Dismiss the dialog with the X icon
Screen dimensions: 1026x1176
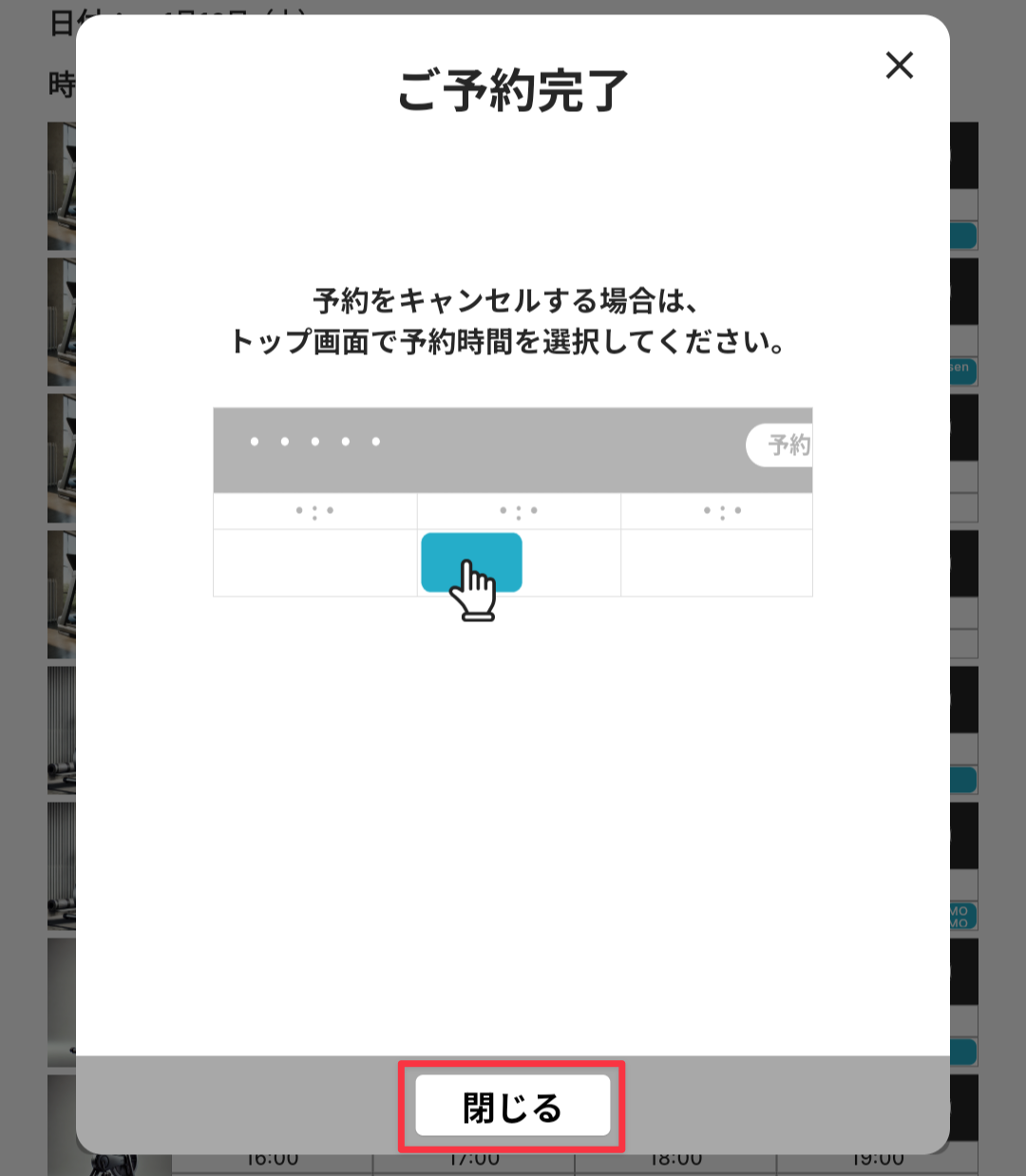[899, 66]
